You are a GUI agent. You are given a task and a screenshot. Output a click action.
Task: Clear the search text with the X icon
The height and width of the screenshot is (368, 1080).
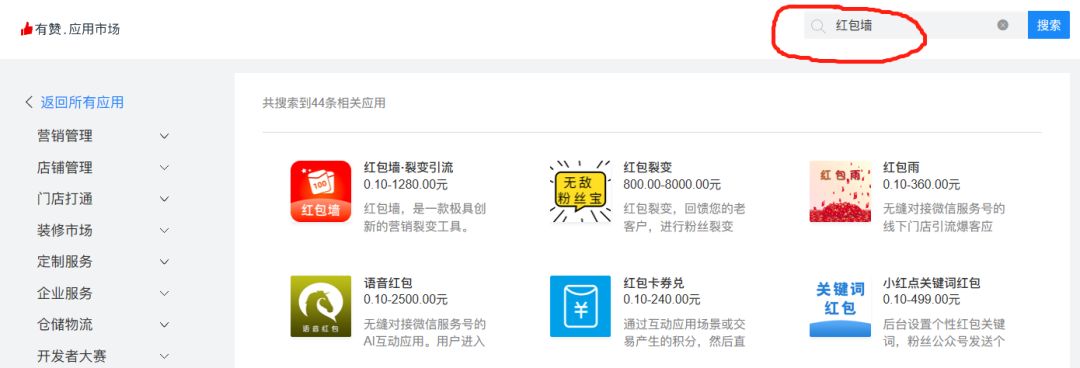[1003, 25]
